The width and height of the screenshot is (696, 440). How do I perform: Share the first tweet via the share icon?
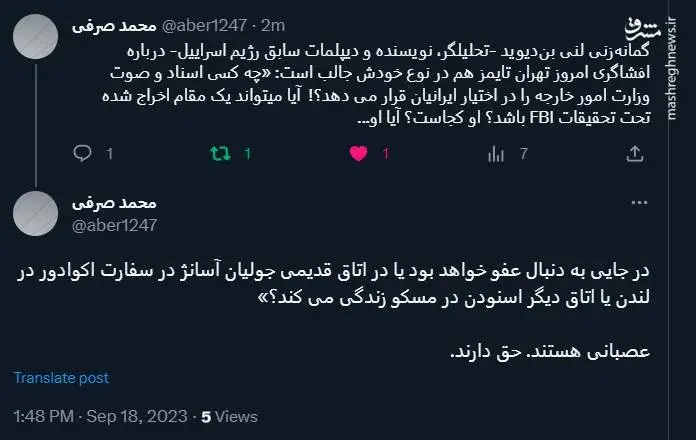(x=633, y=155)
